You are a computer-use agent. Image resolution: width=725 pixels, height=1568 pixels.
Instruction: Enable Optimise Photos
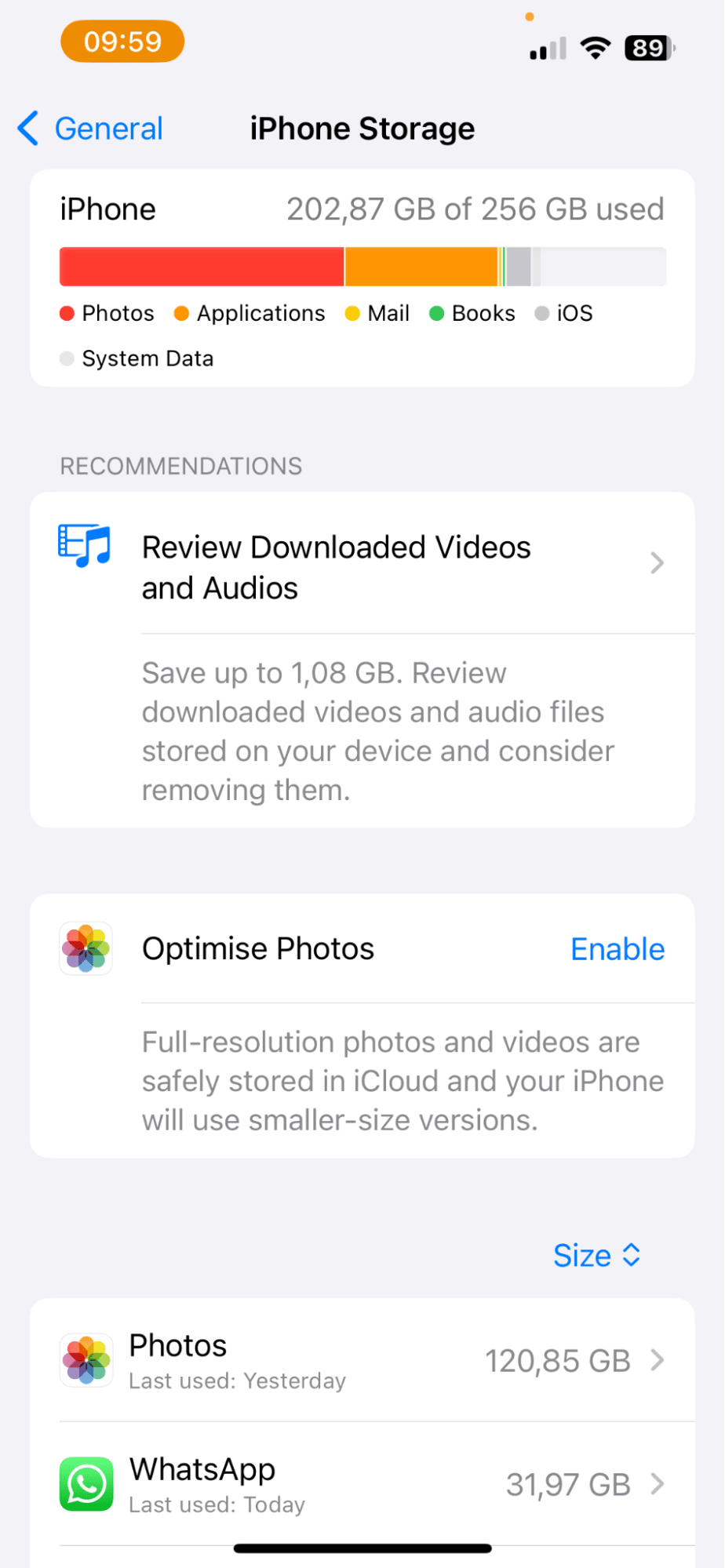click(617, 949)
